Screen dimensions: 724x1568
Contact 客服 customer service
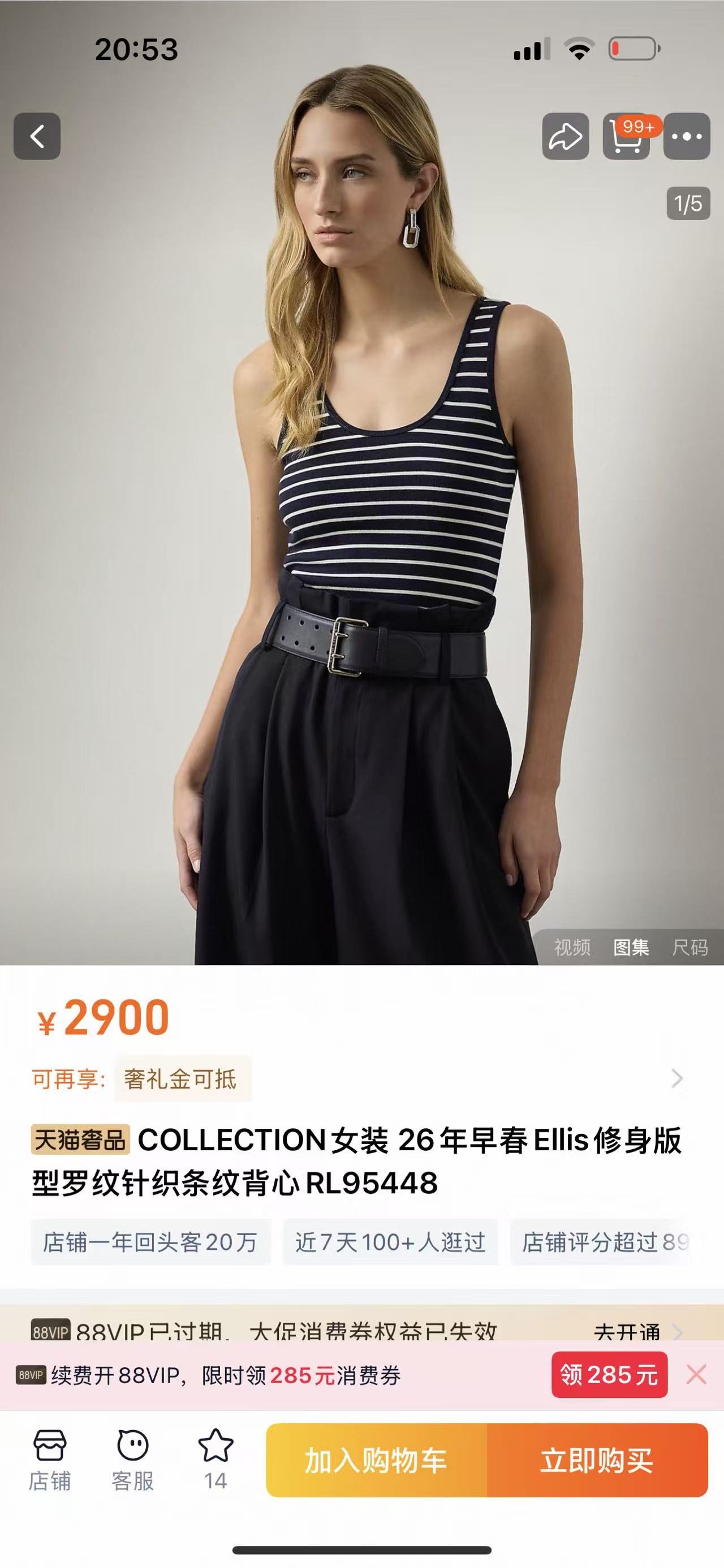point(133,1459)
